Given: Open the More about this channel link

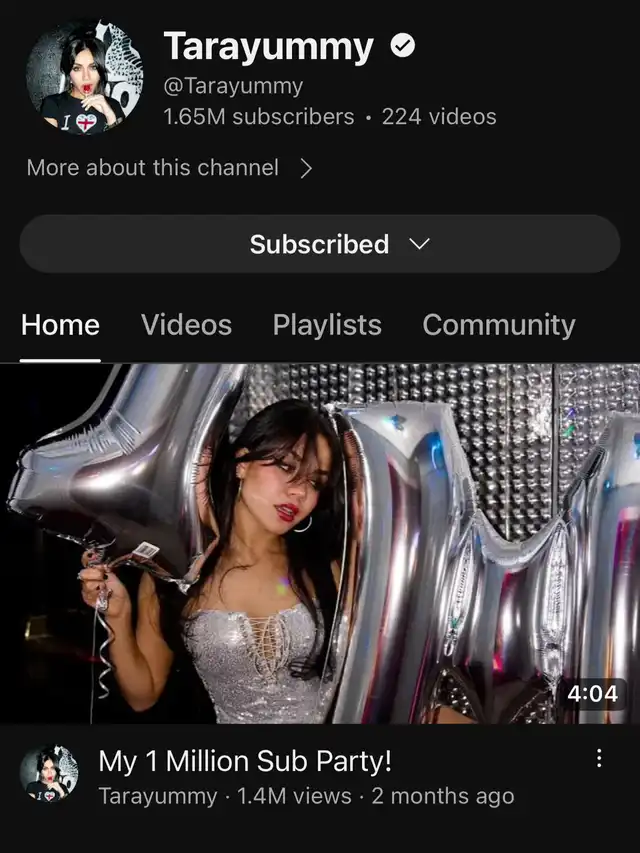Looking at the screenshot, I should [x=169, y=168].
